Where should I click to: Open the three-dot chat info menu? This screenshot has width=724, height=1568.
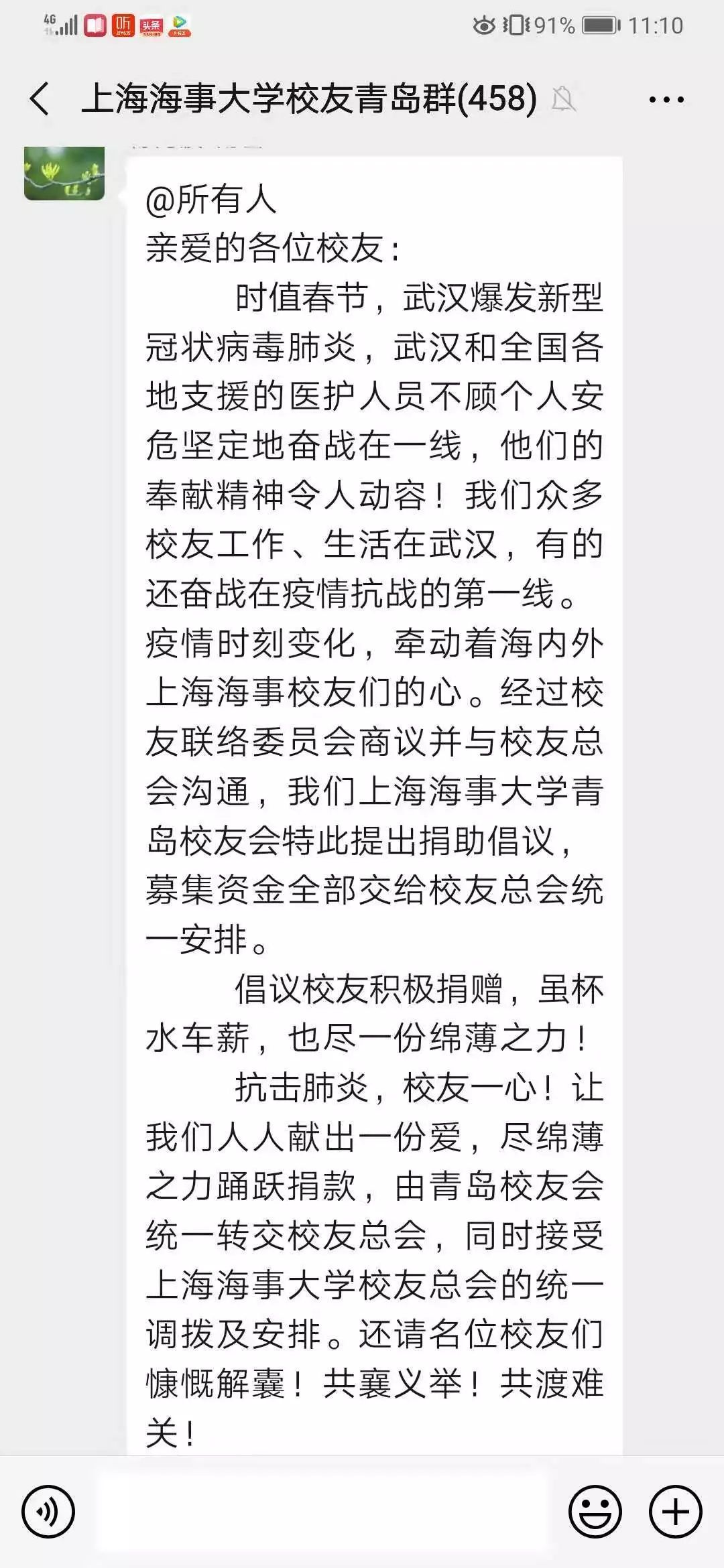click(x=666, y=100)
